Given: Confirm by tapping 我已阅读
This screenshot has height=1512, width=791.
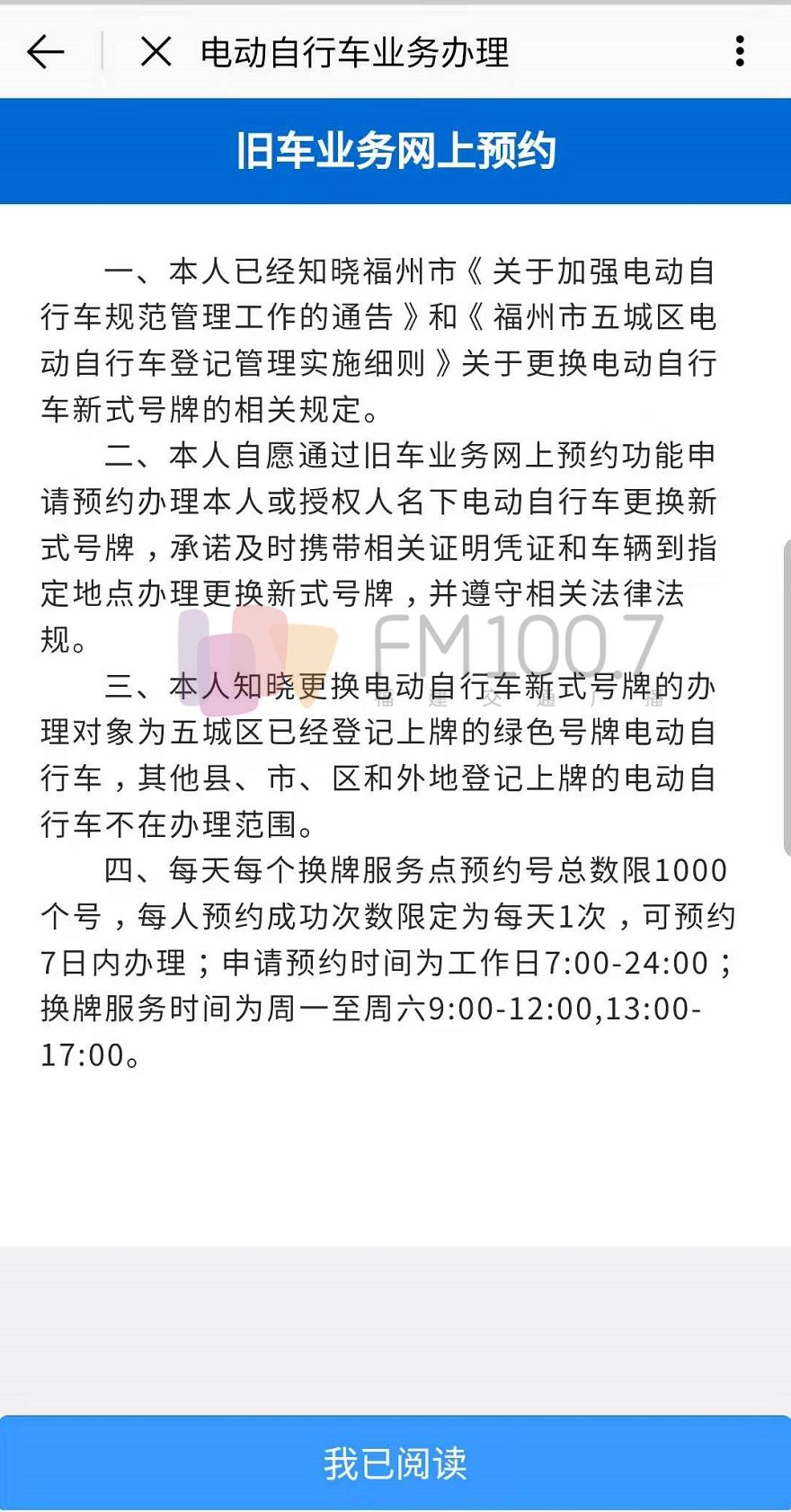Looking at the screenshot, I should (x=395, y=1463).
